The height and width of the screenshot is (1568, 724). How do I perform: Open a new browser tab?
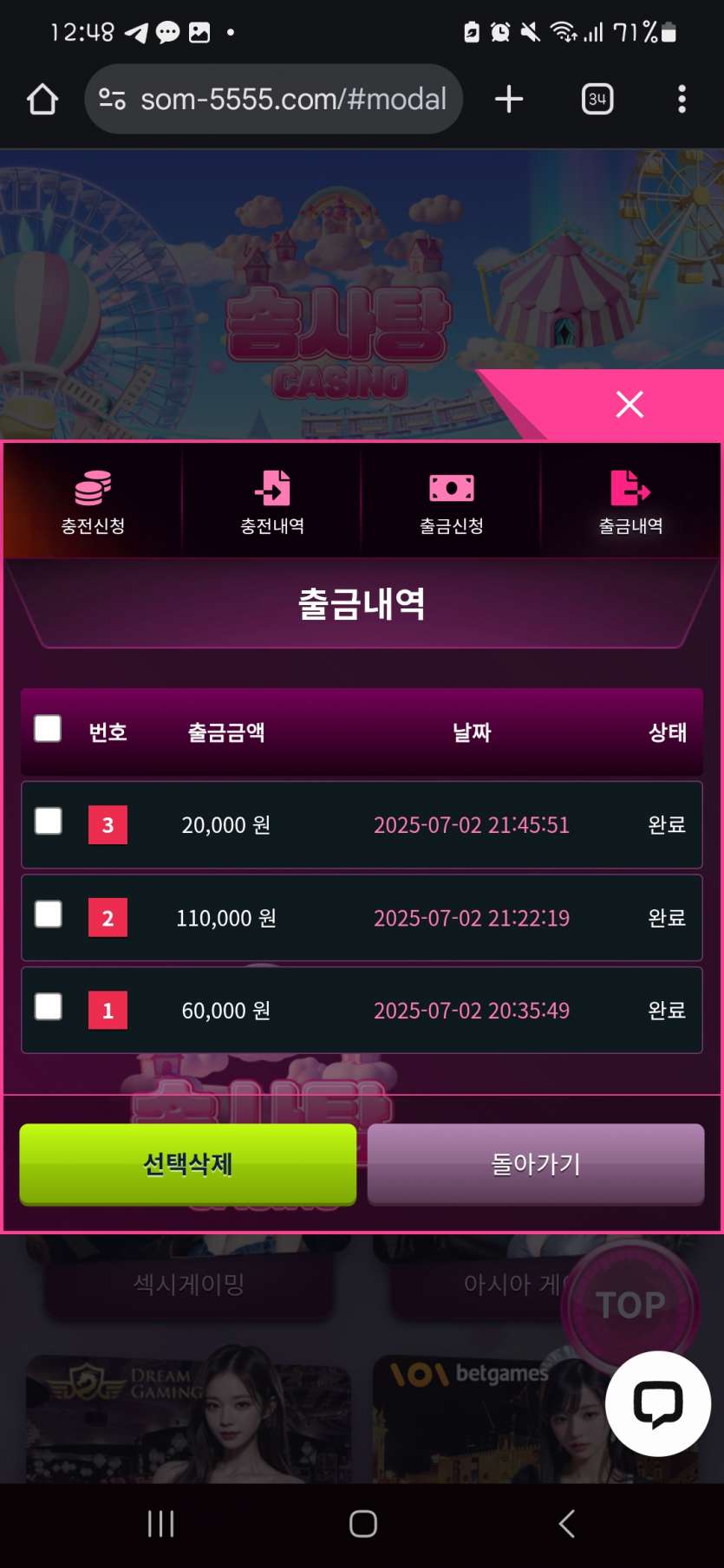tap(509, 100)
